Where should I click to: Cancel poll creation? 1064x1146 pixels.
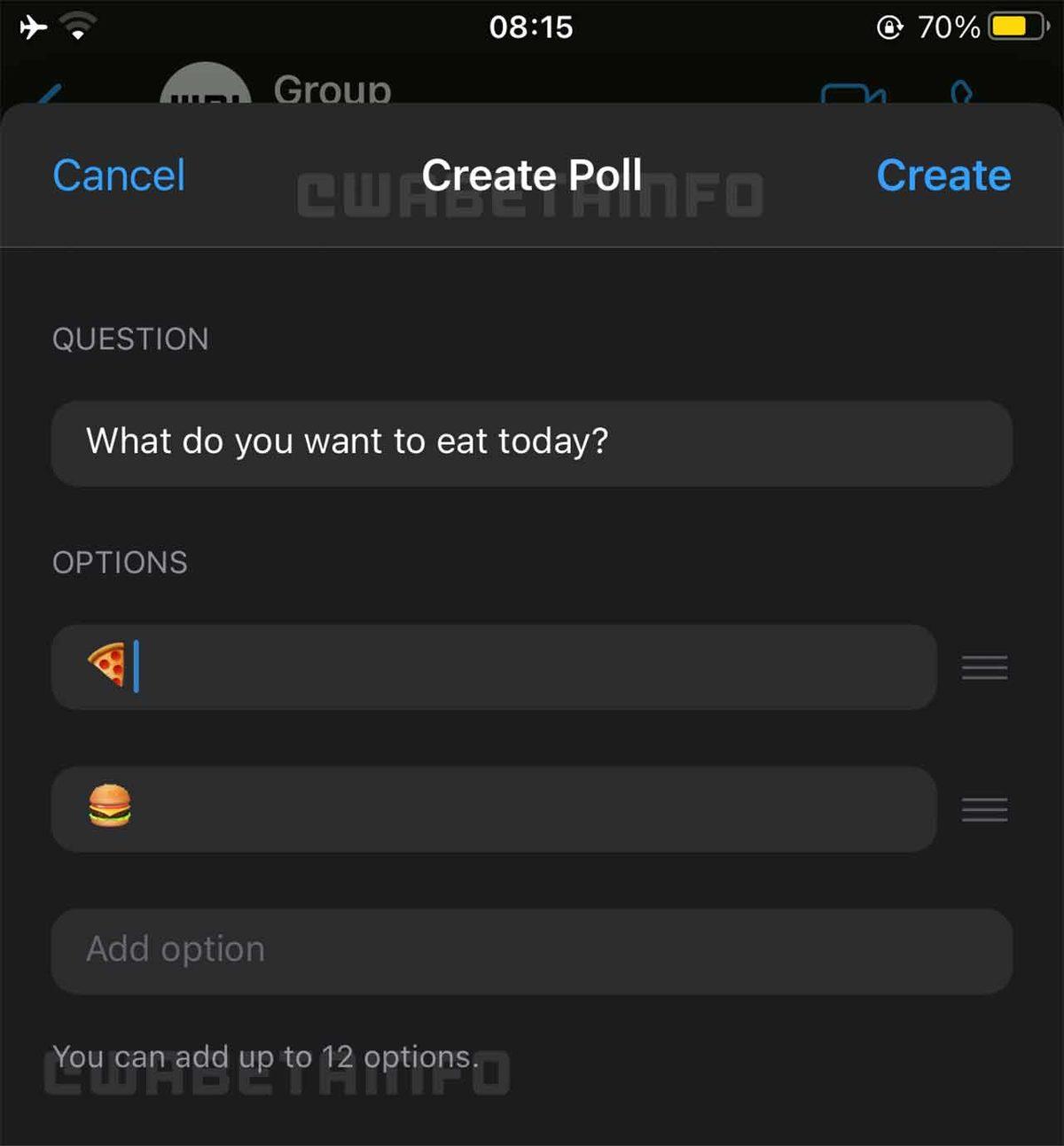(119, 175)
